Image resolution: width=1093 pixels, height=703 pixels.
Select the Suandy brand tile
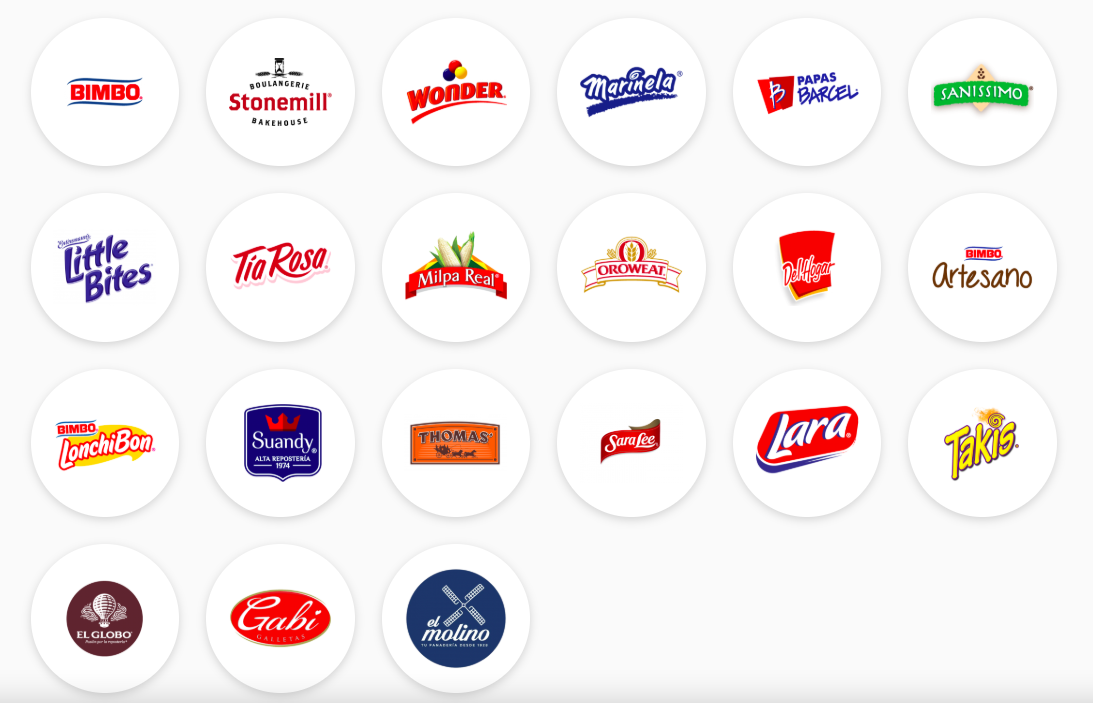pos(280,443)
